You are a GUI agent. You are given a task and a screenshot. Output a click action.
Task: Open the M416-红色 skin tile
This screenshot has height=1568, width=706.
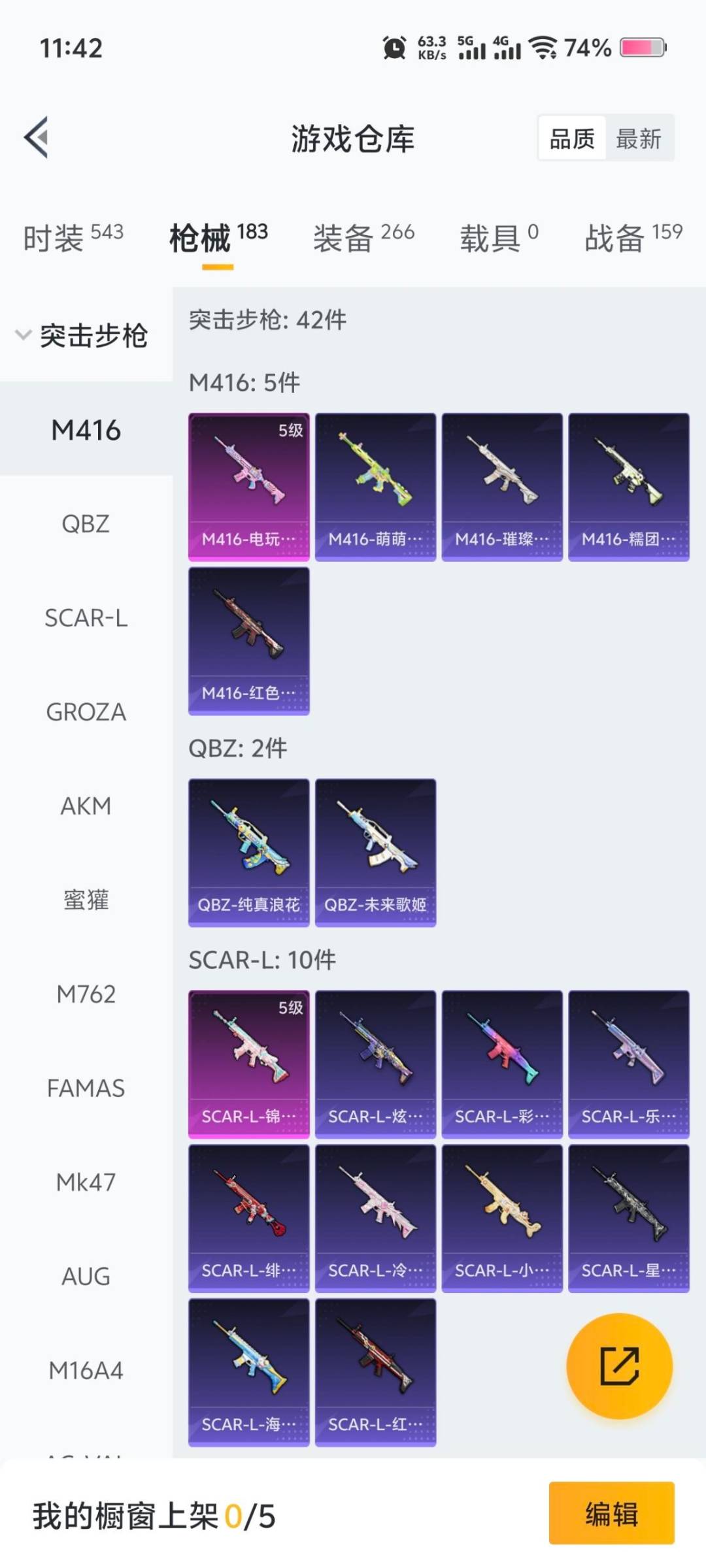tap(248, 641)
